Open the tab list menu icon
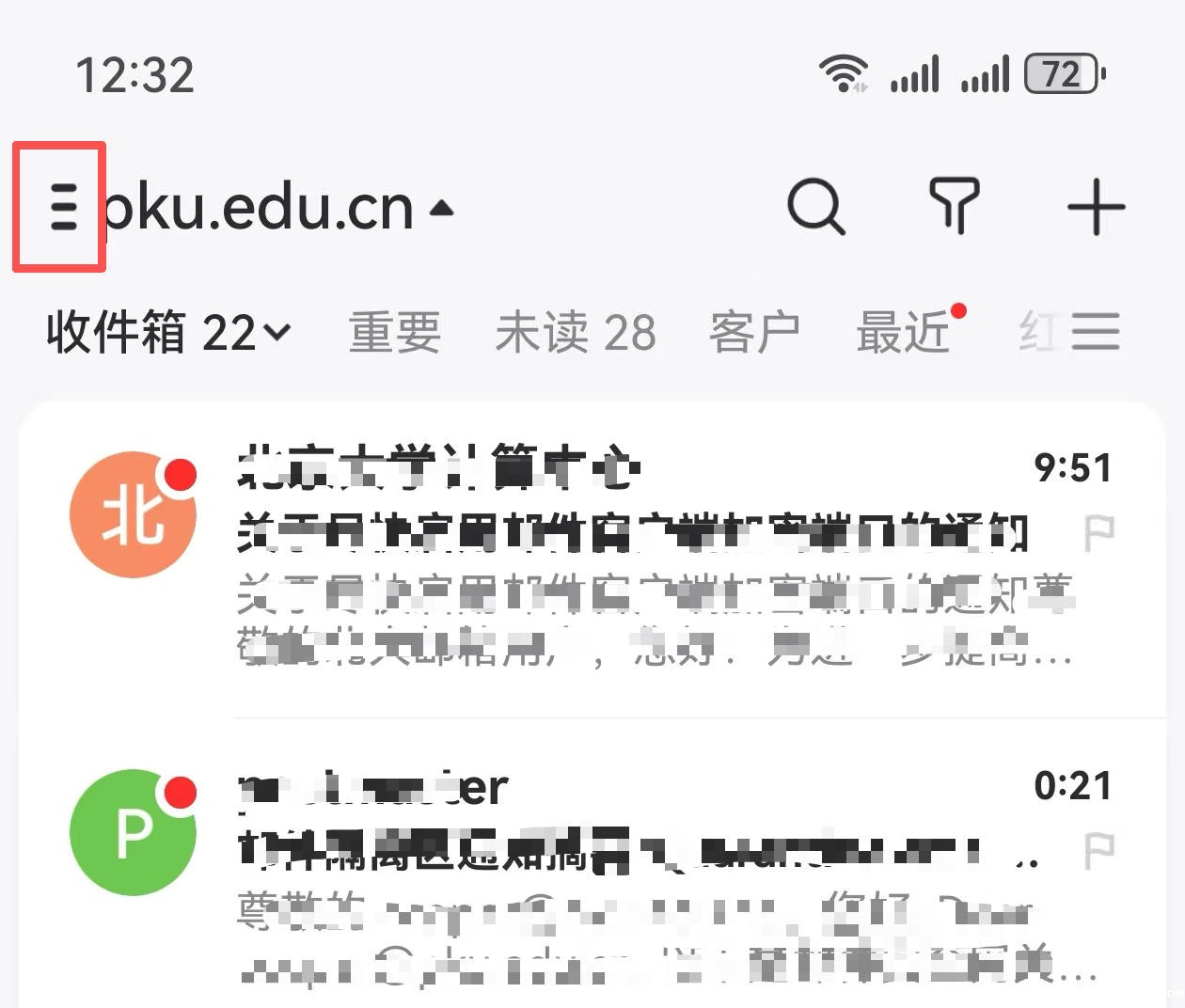Image resolution: width=1185 pixels, height=1008 pixels. coord(1097,332)
